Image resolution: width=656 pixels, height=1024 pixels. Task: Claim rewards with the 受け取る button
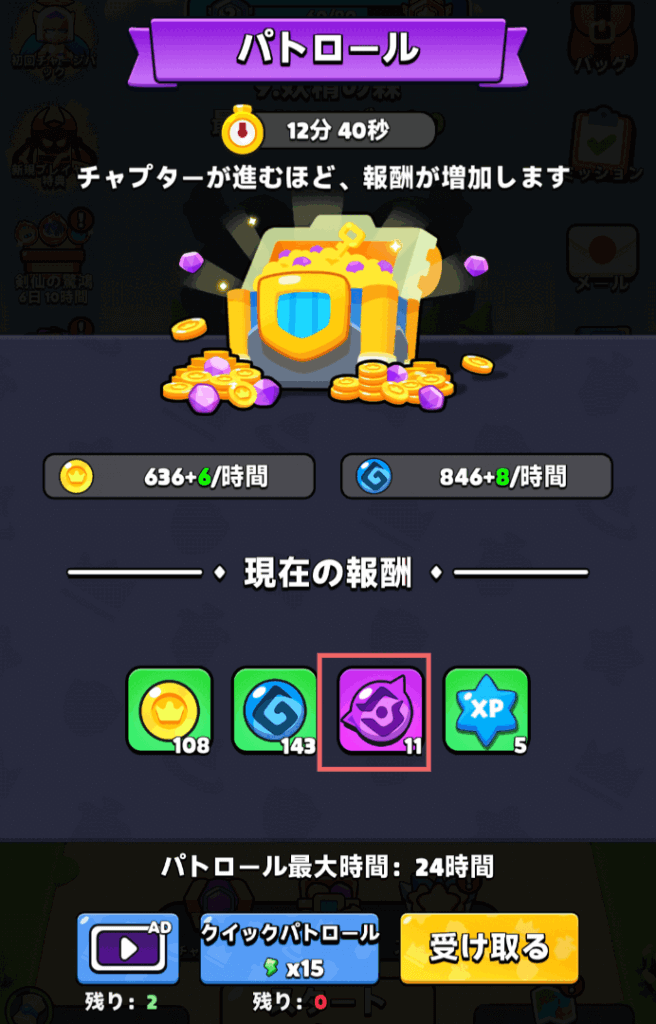489,947
